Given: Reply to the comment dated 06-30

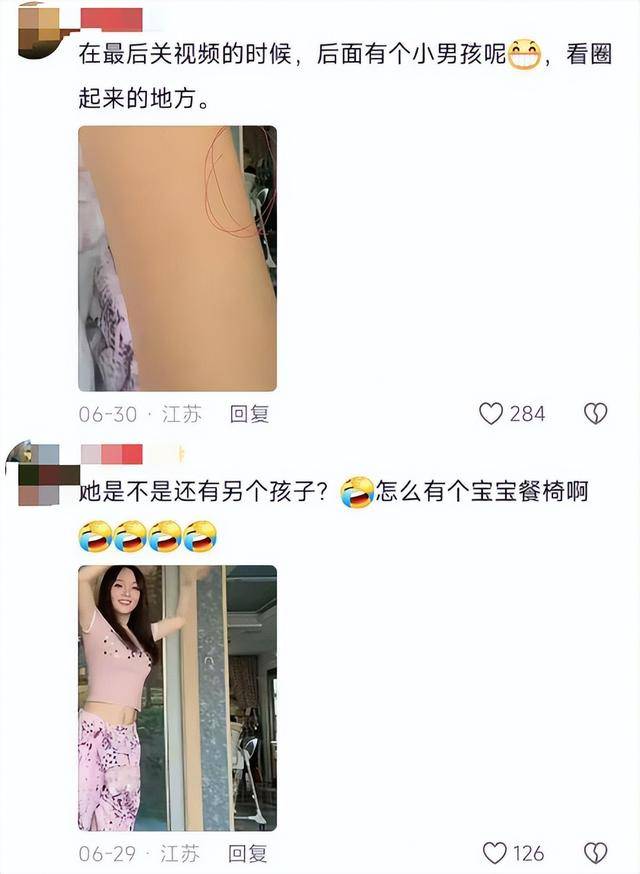Looking at the screenshot, I should coord(249,413).
